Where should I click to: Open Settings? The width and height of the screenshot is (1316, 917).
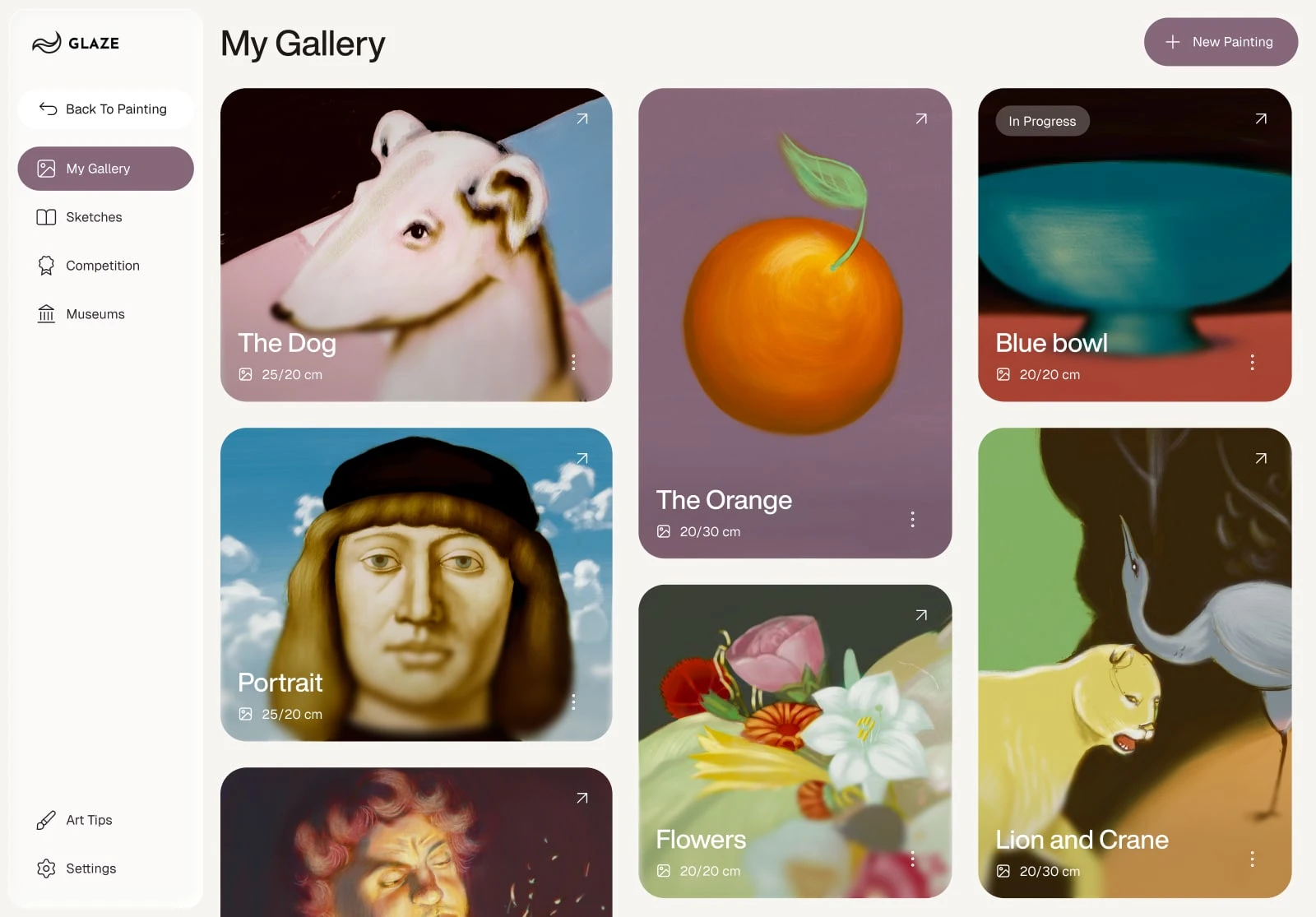click(x=90, y=868)
